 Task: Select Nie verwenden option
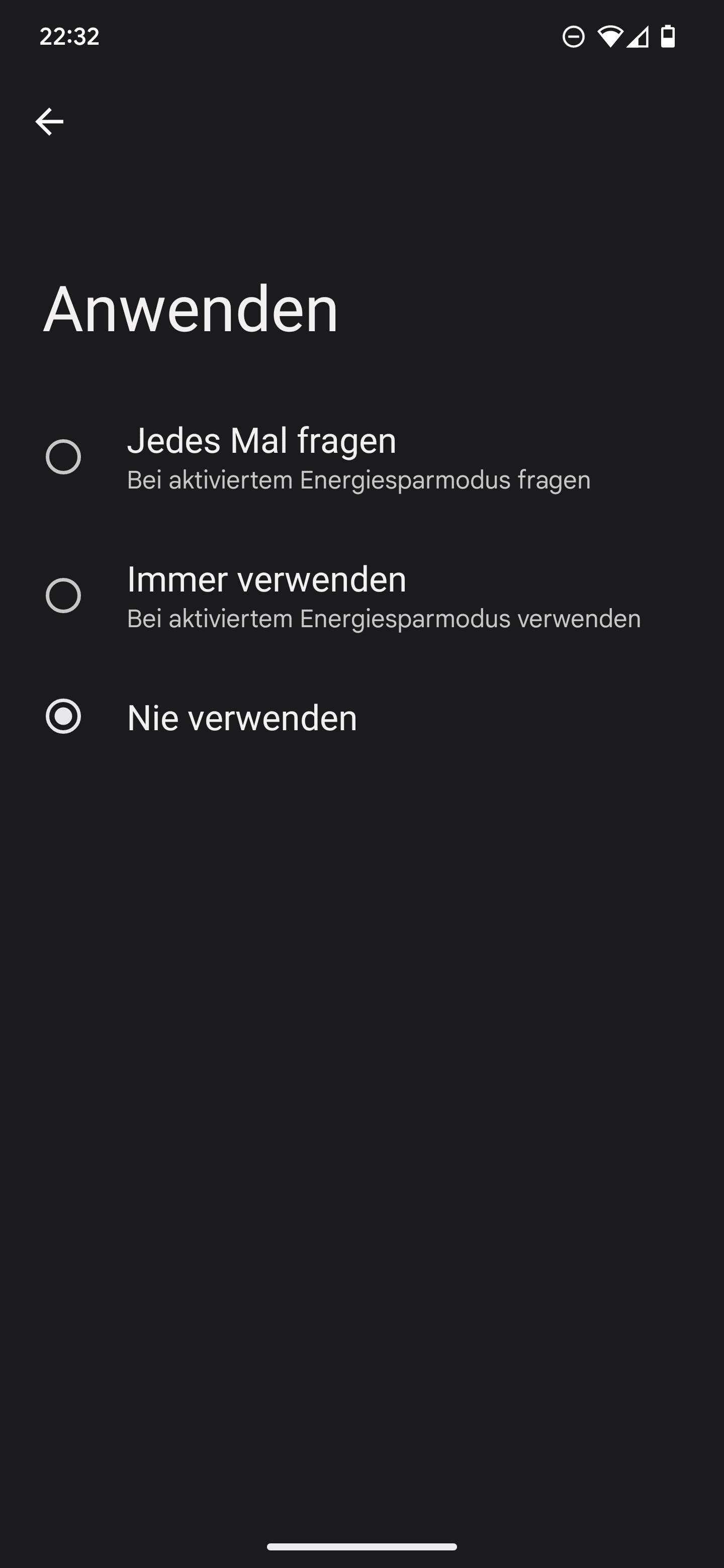(361, 717)
